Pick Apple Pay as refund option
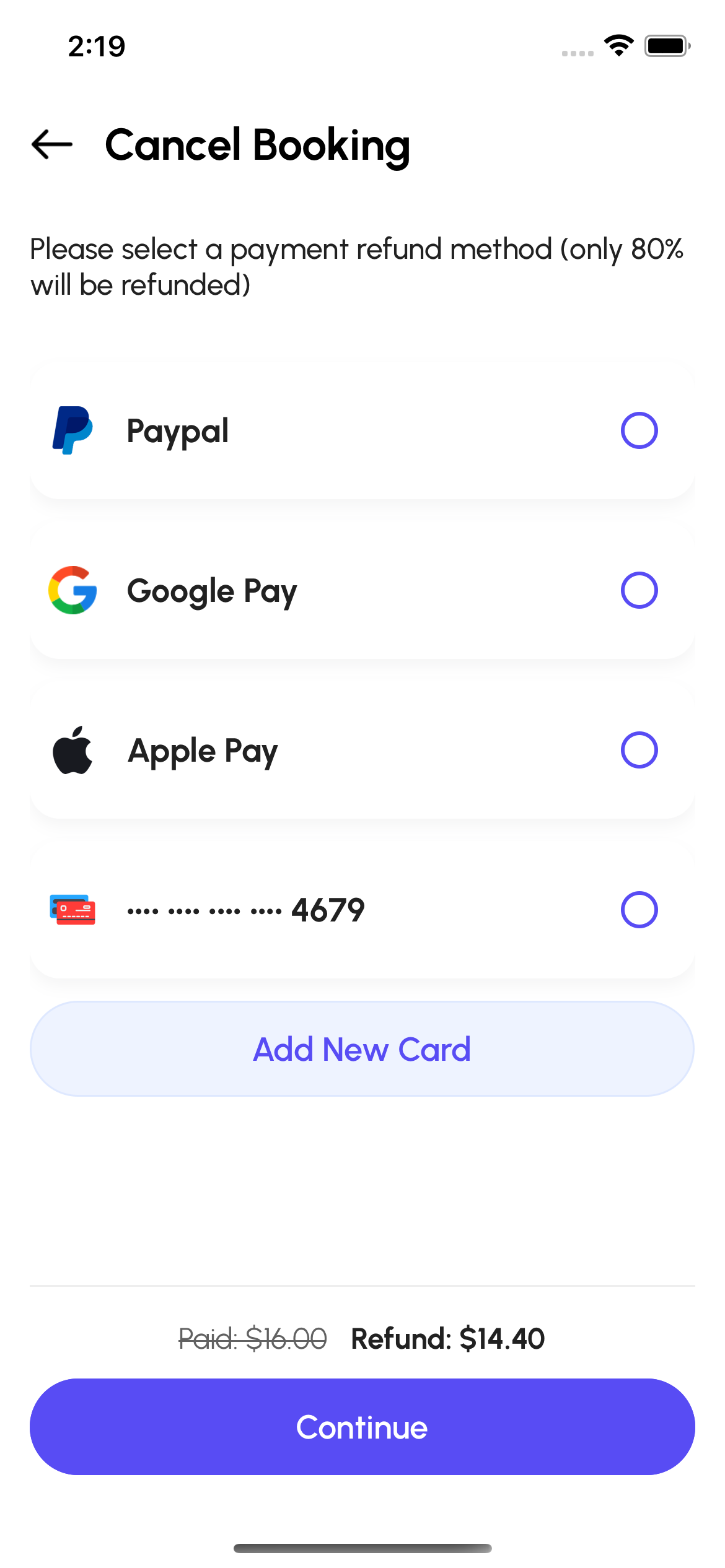 [639, 750]
